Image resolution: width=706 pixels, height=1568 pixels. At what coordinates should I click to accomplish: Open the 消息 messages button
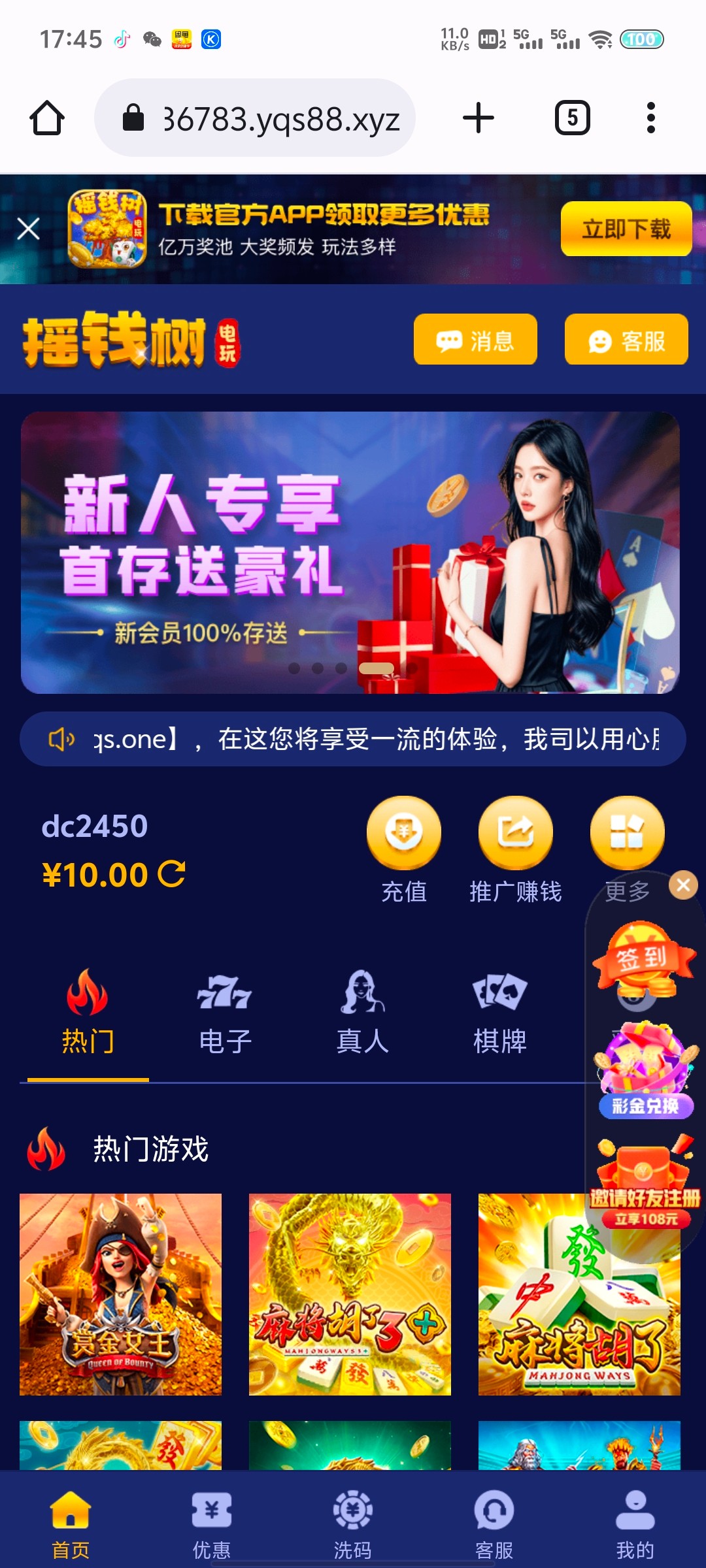click(x=475, y=340)
